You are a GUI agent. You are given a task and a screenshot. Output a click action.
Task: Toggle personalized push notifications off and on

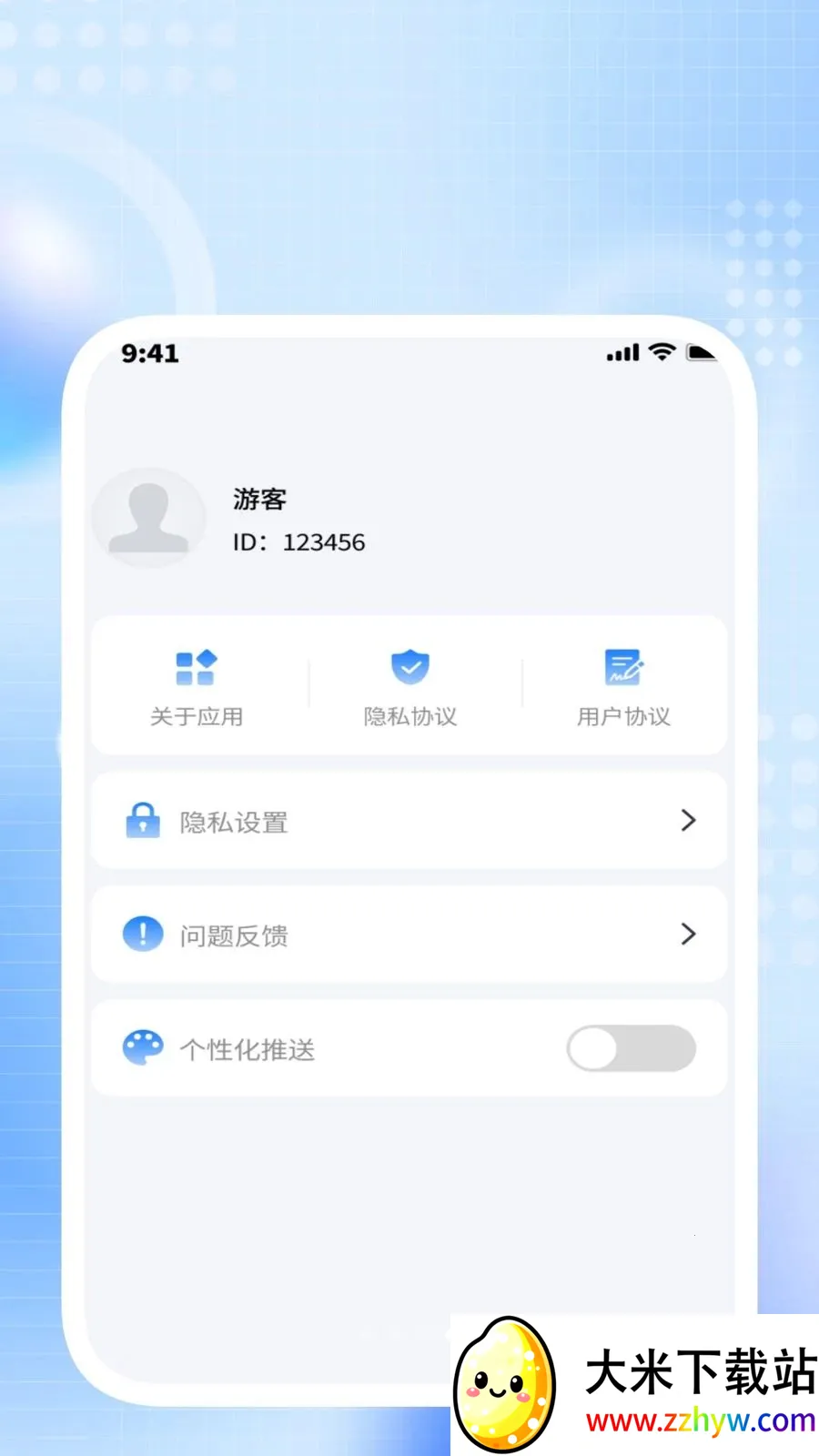[x=631, y=1048]
